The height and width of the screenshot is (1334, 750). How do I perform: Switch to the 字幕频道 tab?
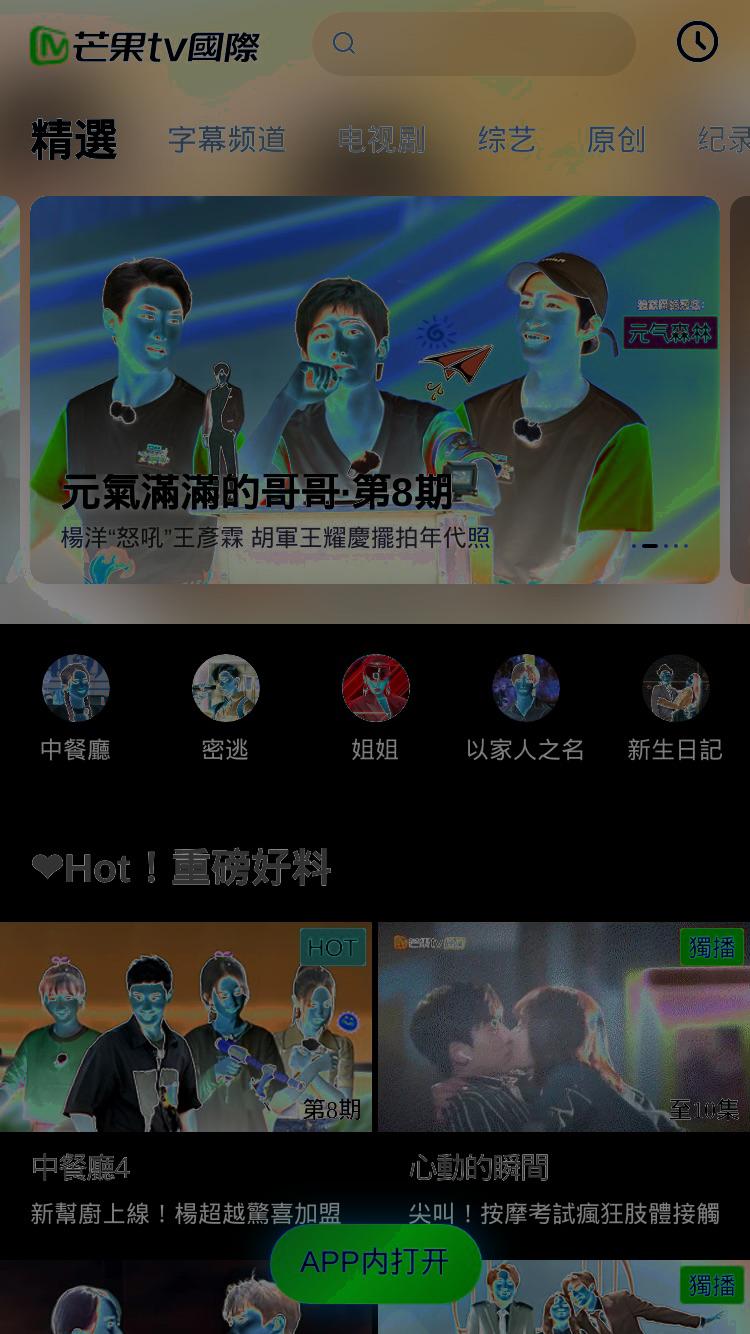(227, 139)
